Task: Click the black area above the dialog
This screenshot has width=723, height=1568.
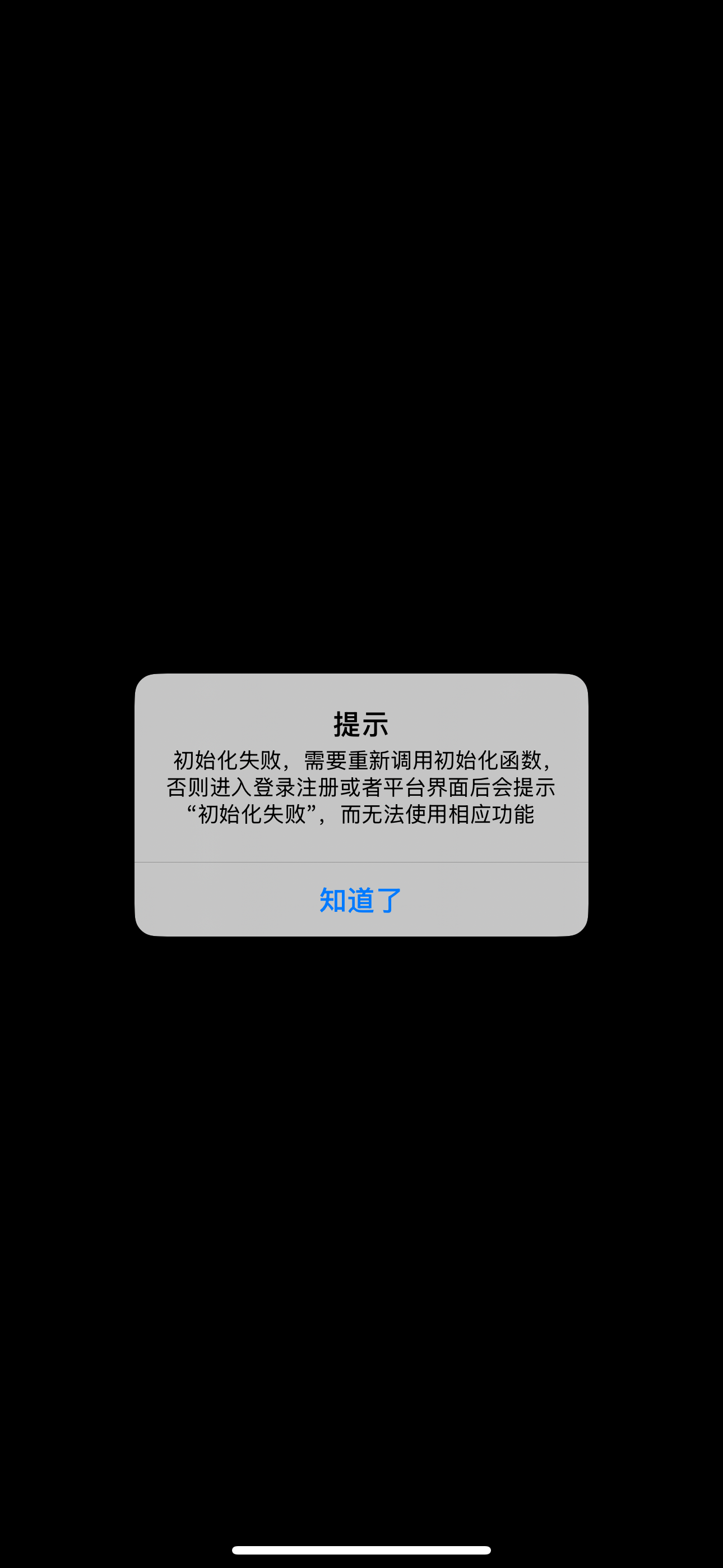Action: [x=361, y=426]
